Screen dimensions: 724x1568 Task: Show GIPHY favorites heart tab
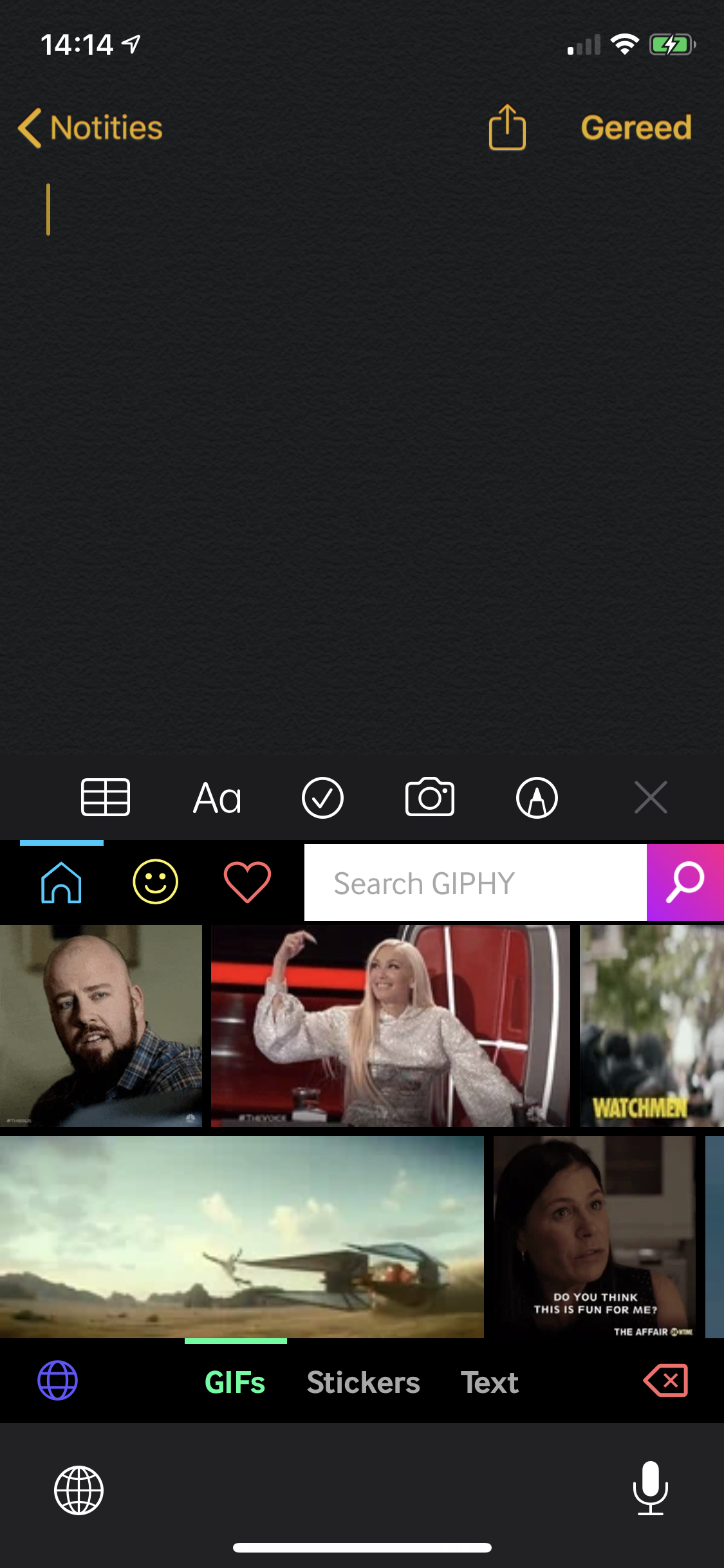click(x=247, y=882)
